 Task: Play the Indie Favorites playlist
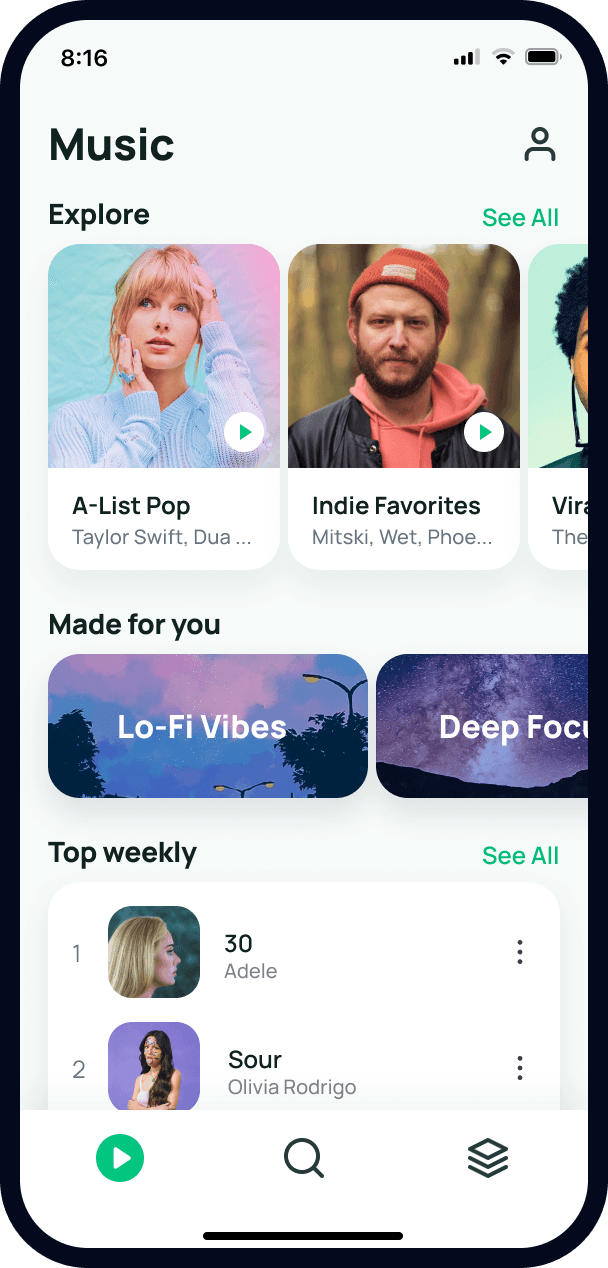click(484, 432)
